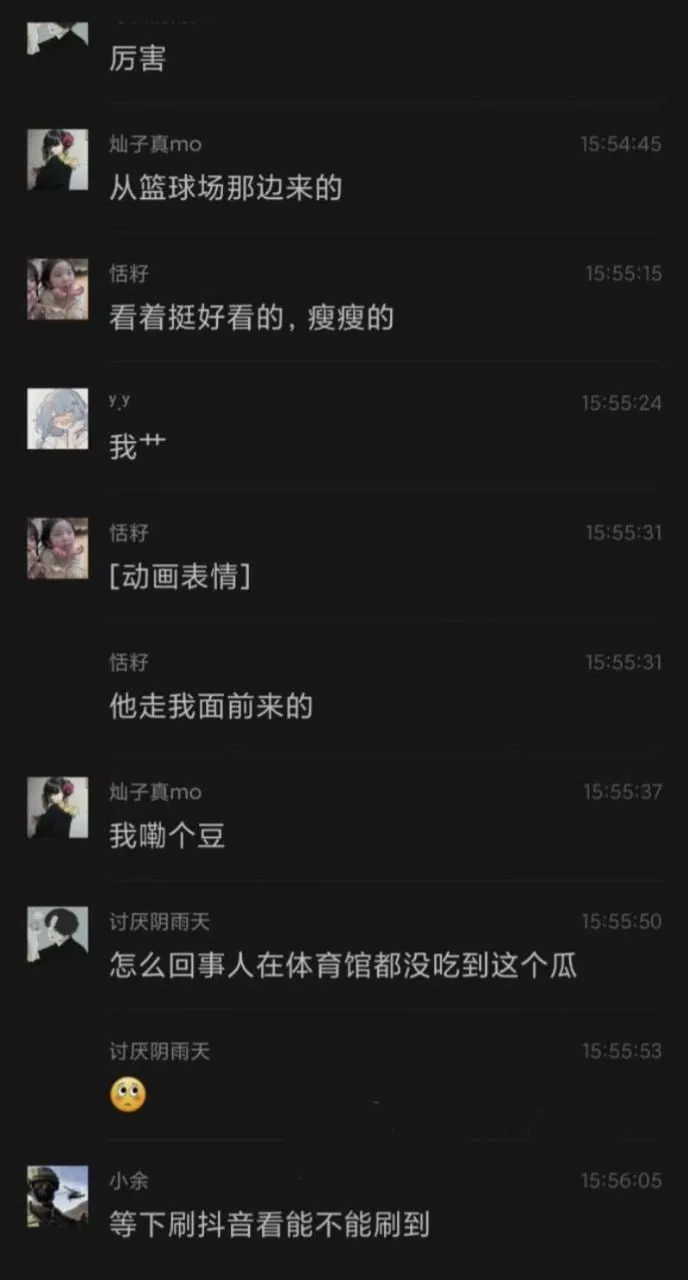The width and height of the screenshot is (688, 1280).
Task: View y.y's profile avatar
Action: click(57, 419)
